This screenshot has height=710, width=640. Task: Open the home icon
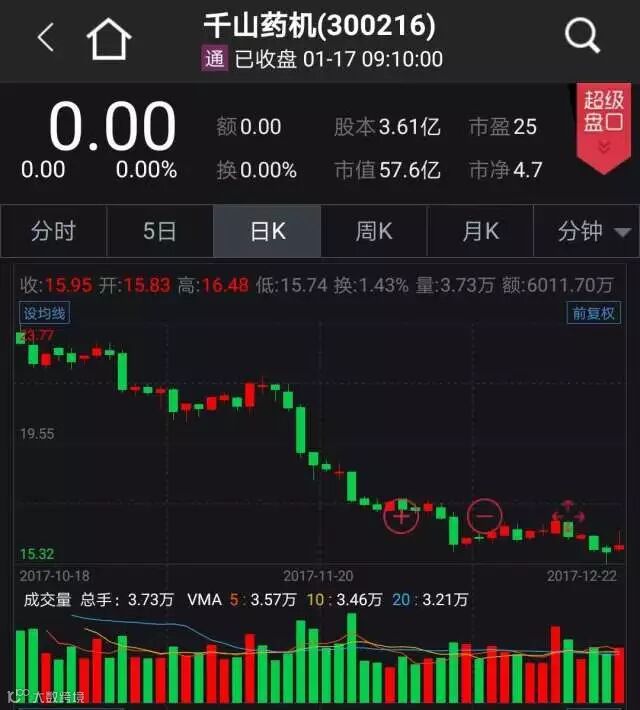(109, 39)
